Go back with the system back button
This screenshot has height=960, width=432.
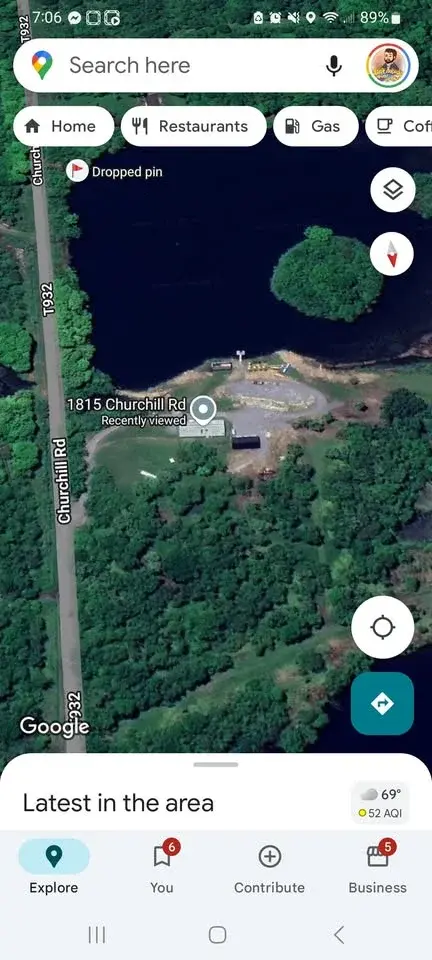click(x=339, y=935)
